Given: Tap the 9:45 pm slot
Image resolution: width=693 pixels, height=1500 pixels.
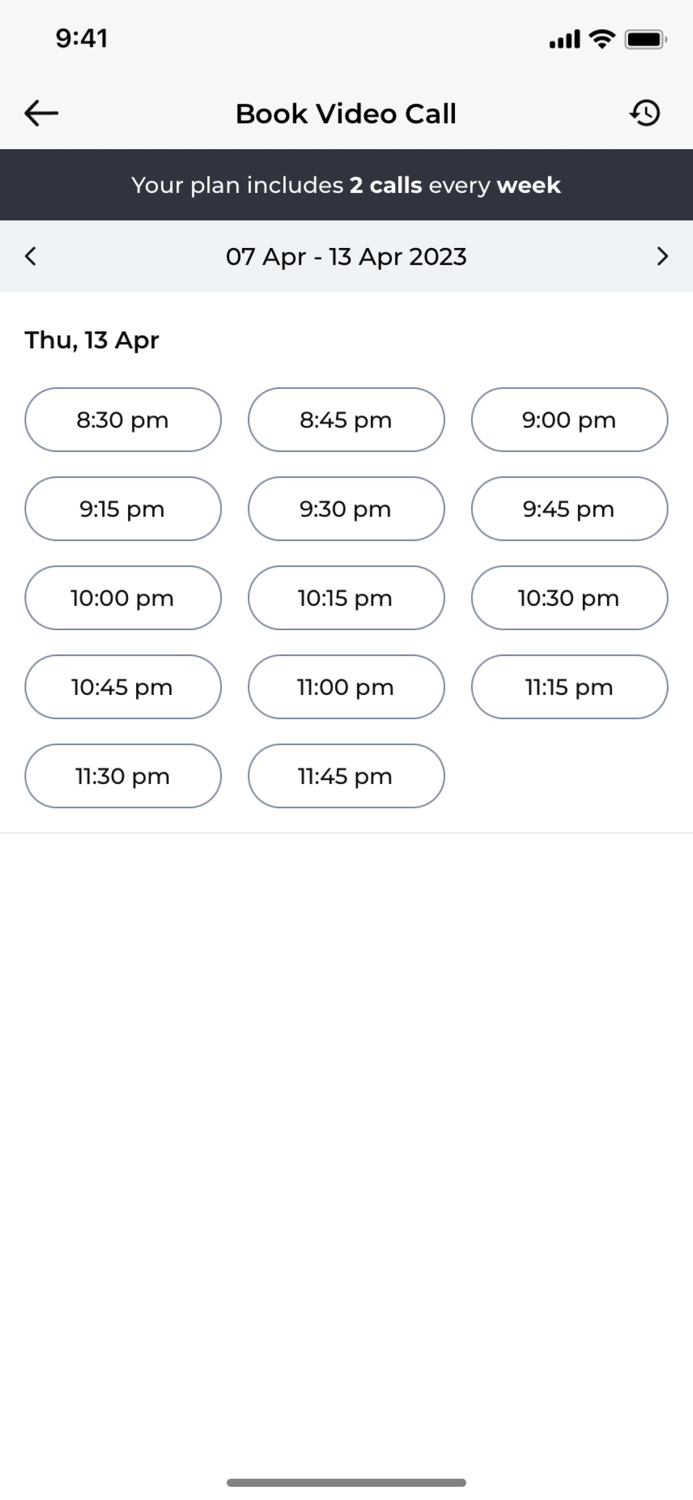Looking at the screenshot, I should (x=569, y=509).
